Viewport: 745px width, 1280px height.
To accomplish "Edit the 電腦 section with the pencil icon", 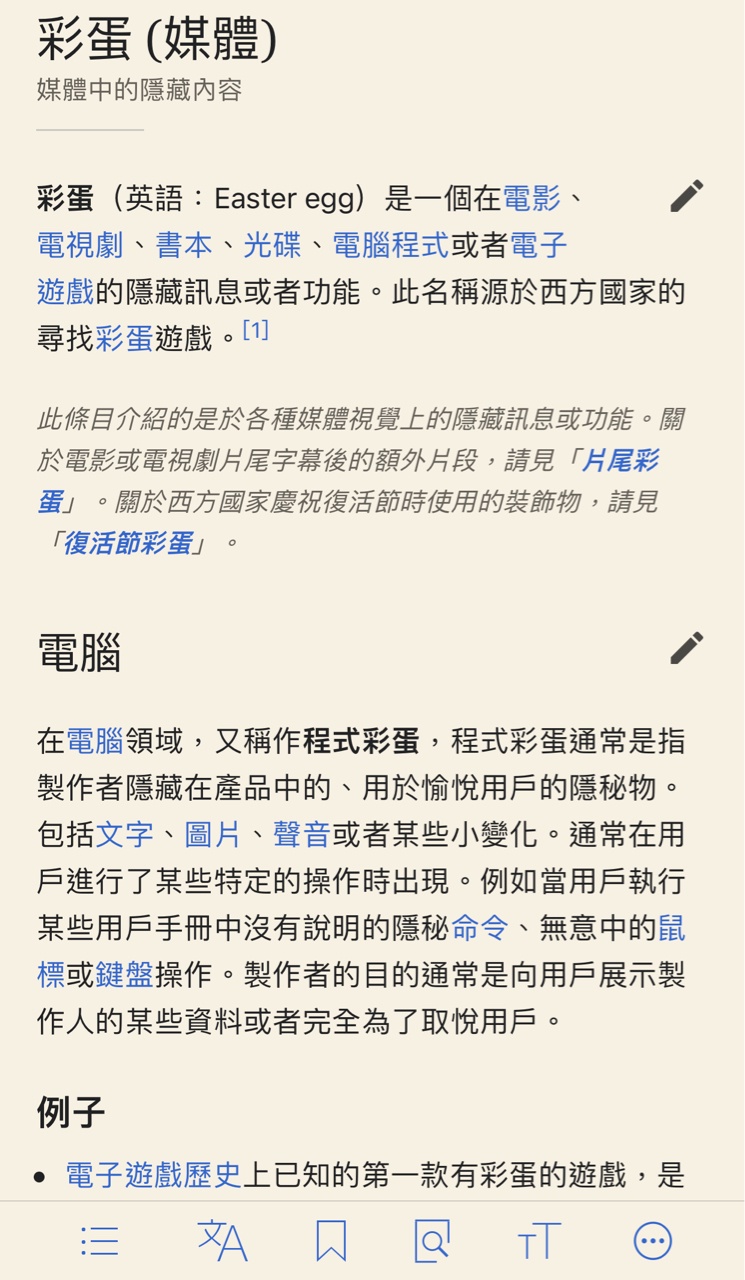I will pyautogui.click(x=687, y=648).
